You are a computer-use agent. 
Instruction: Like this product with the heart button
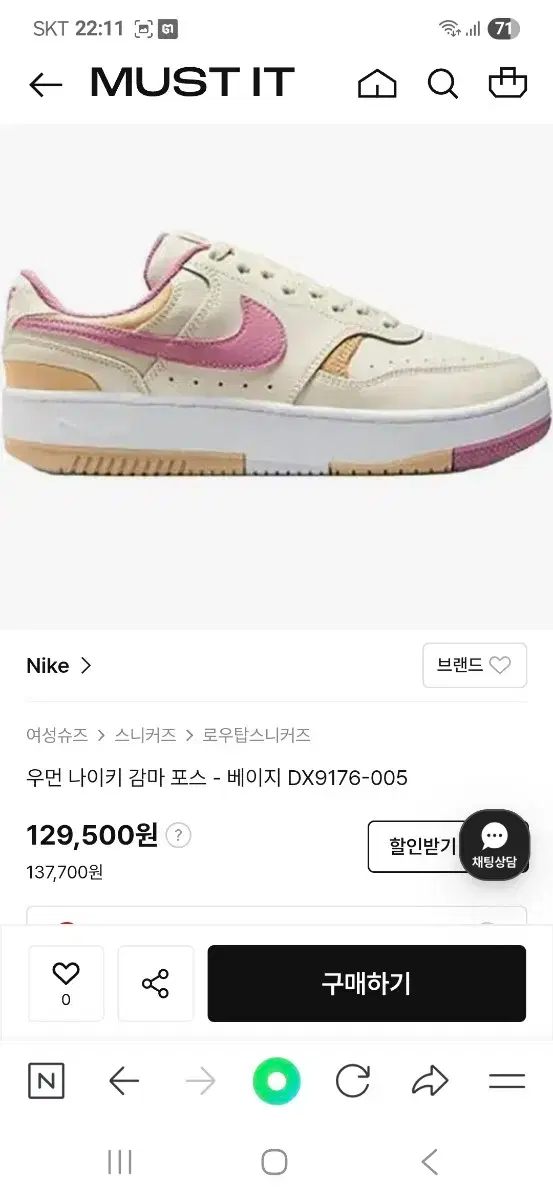pos(66,983)
